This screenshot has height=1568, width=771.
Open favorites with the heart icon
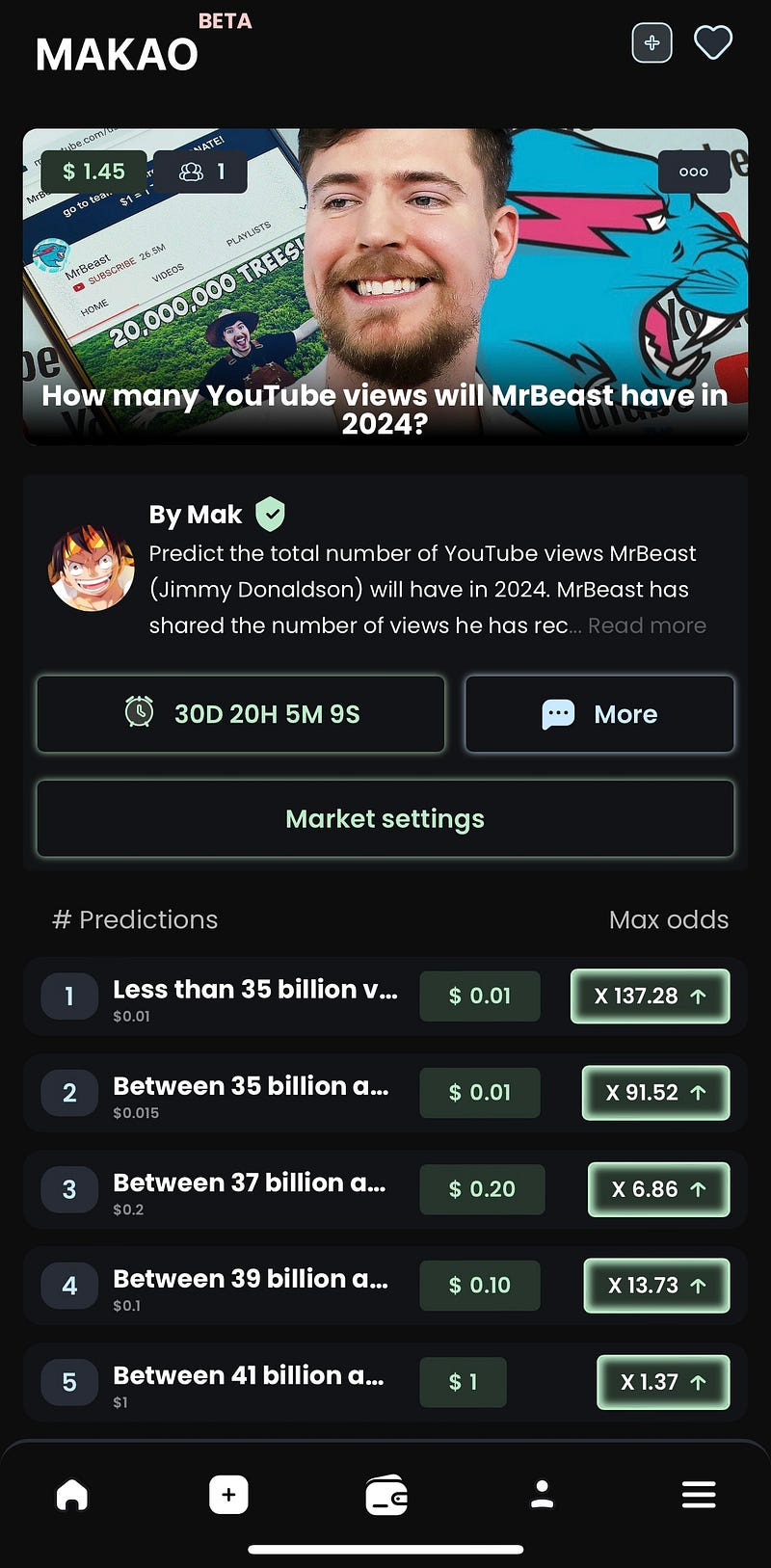coord(713,43)
